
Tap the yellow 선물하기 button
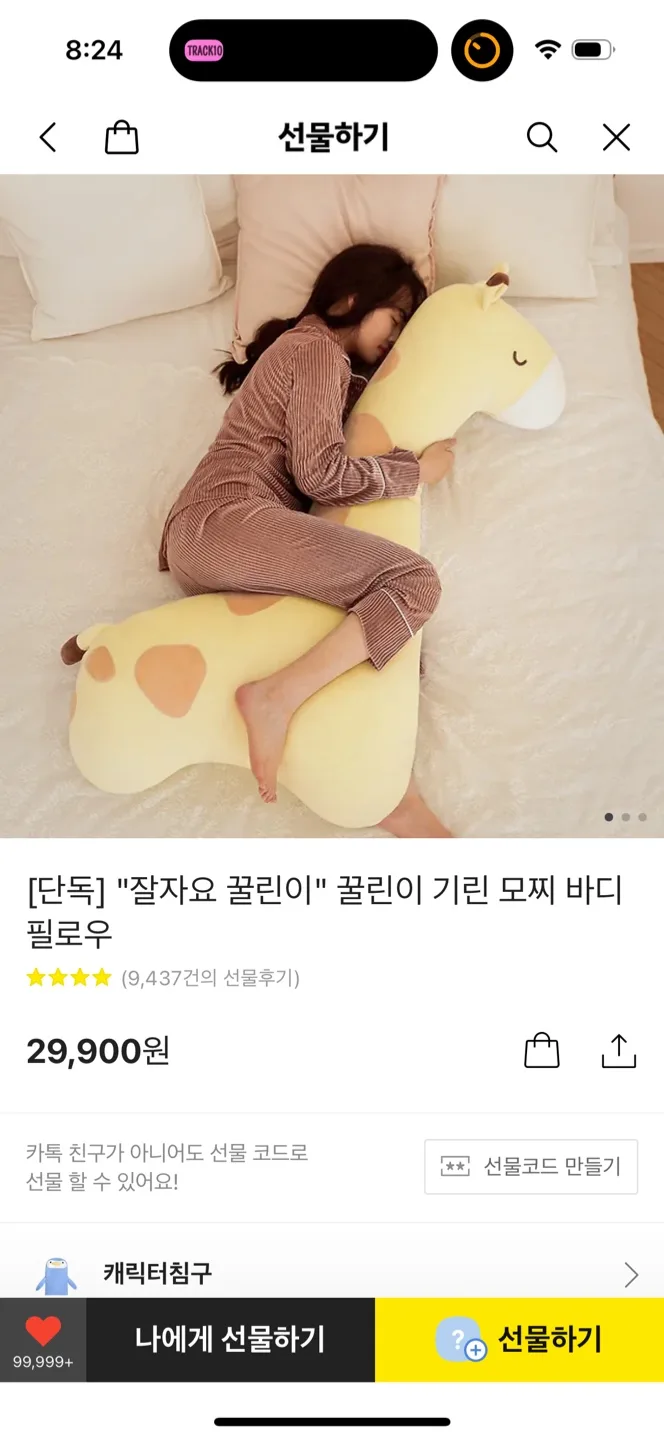coord(519,1339)
